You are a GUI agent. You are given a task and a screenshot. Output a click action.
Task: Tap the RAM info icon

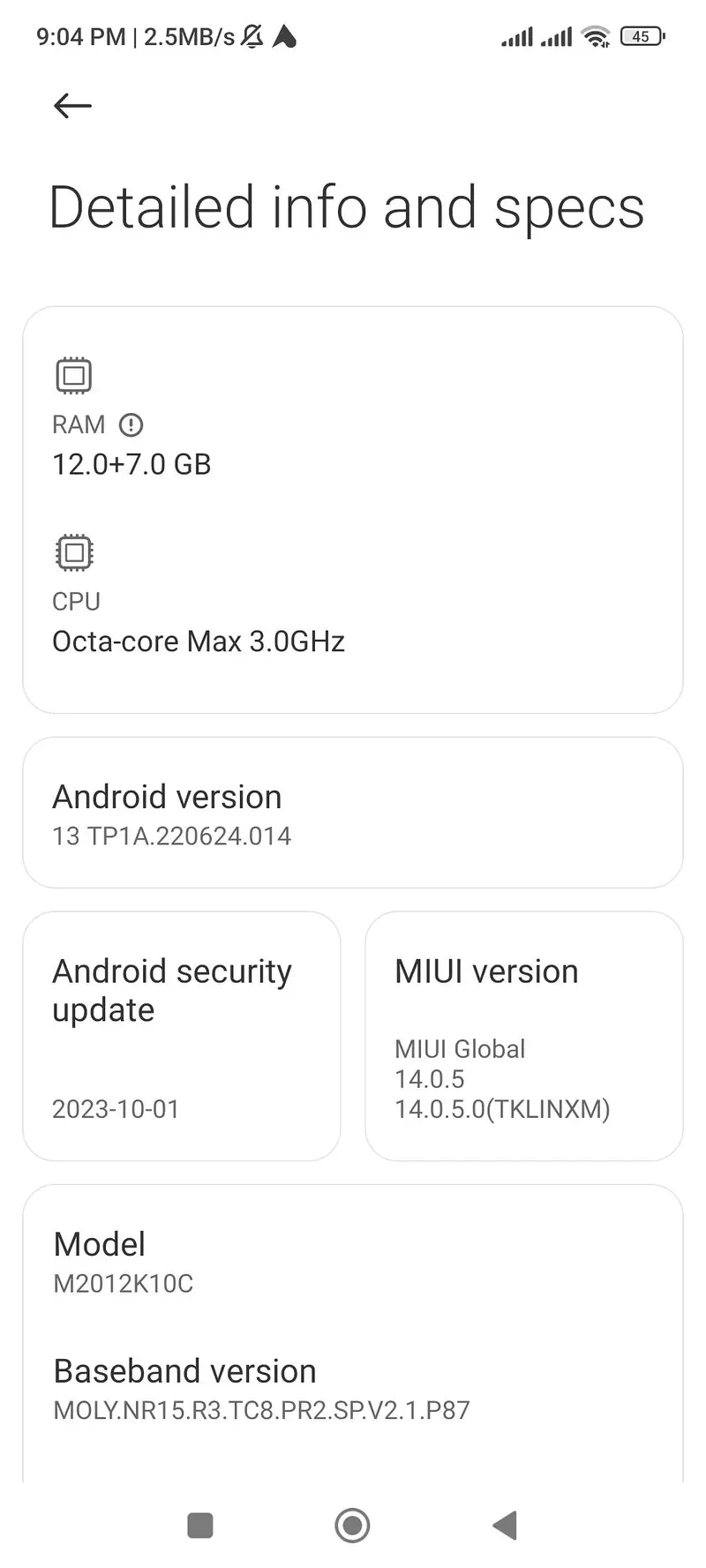coord(131,425)
